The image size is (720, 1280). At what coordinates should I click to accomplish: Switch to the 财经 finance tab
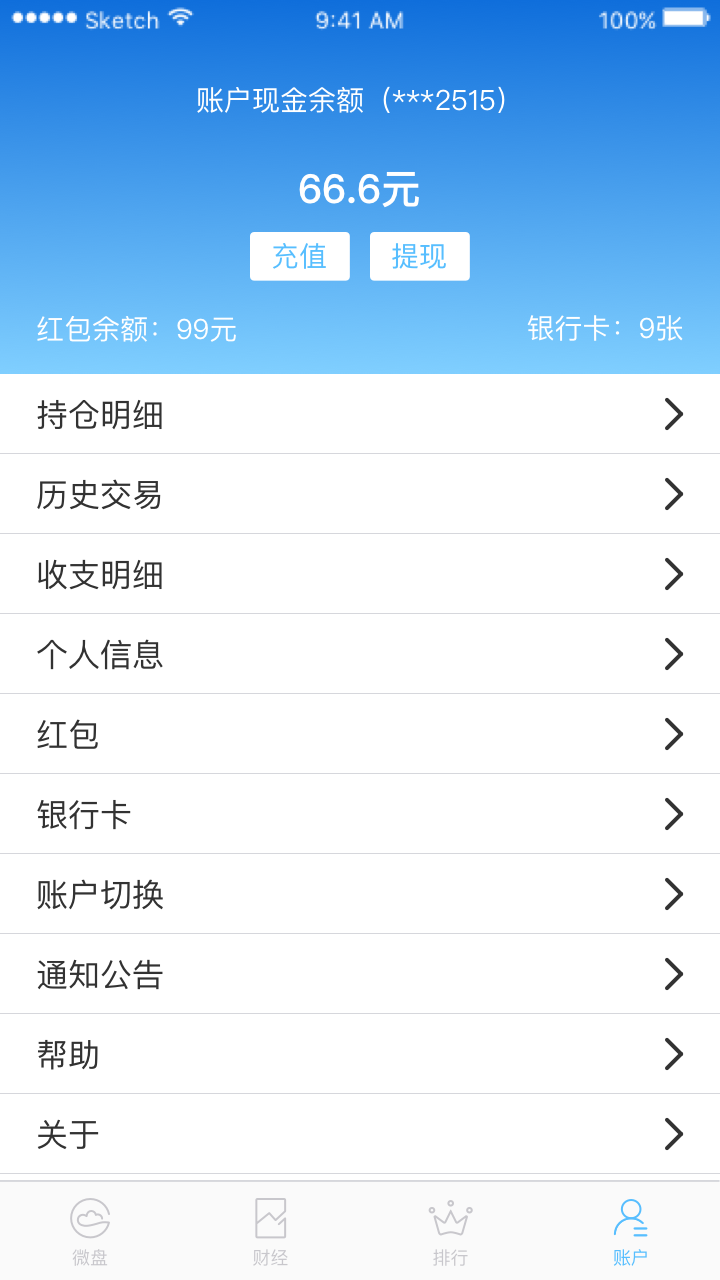pyautogui.click(x=270, y=1231)
